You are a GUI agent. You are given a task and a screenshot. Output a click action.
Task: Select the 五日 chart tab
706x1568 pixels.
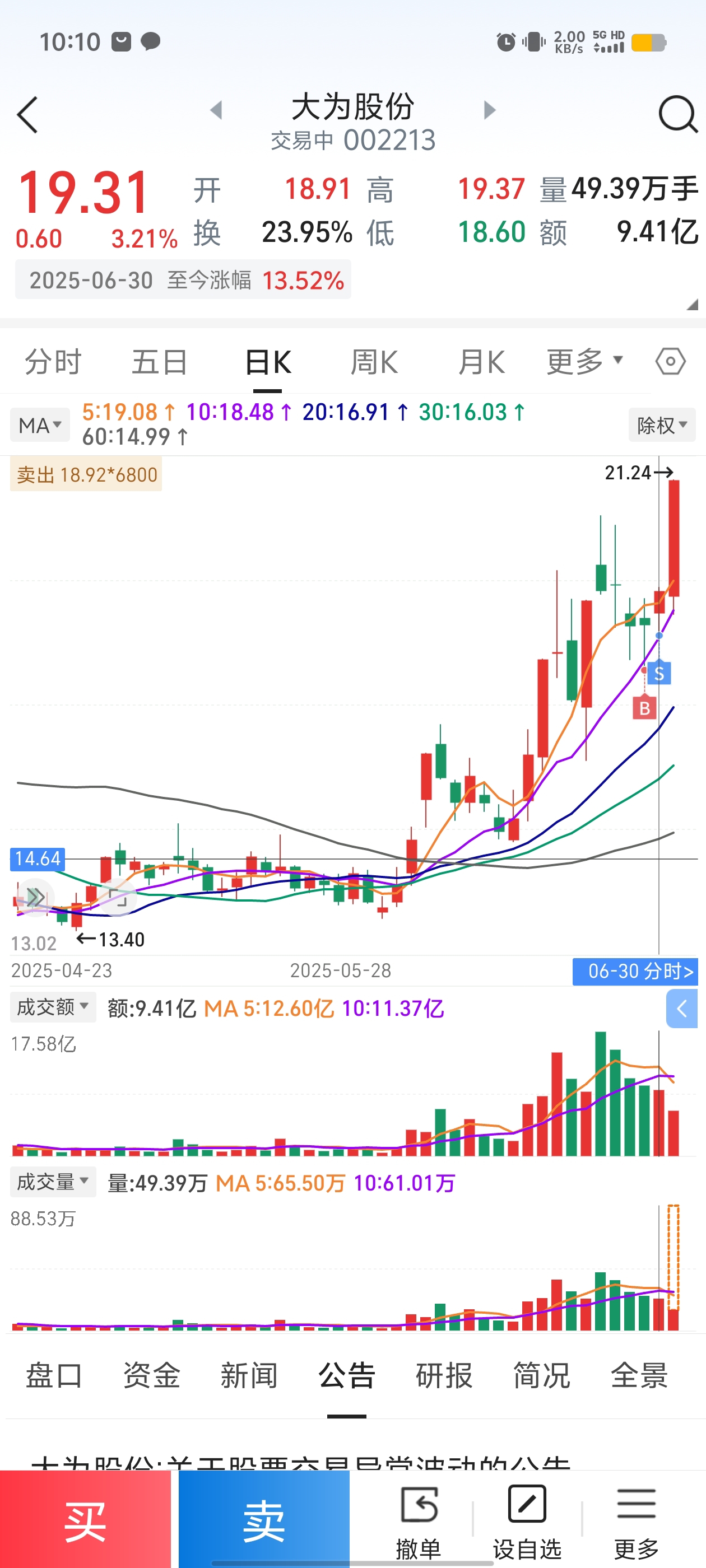[x=160, y=362]
